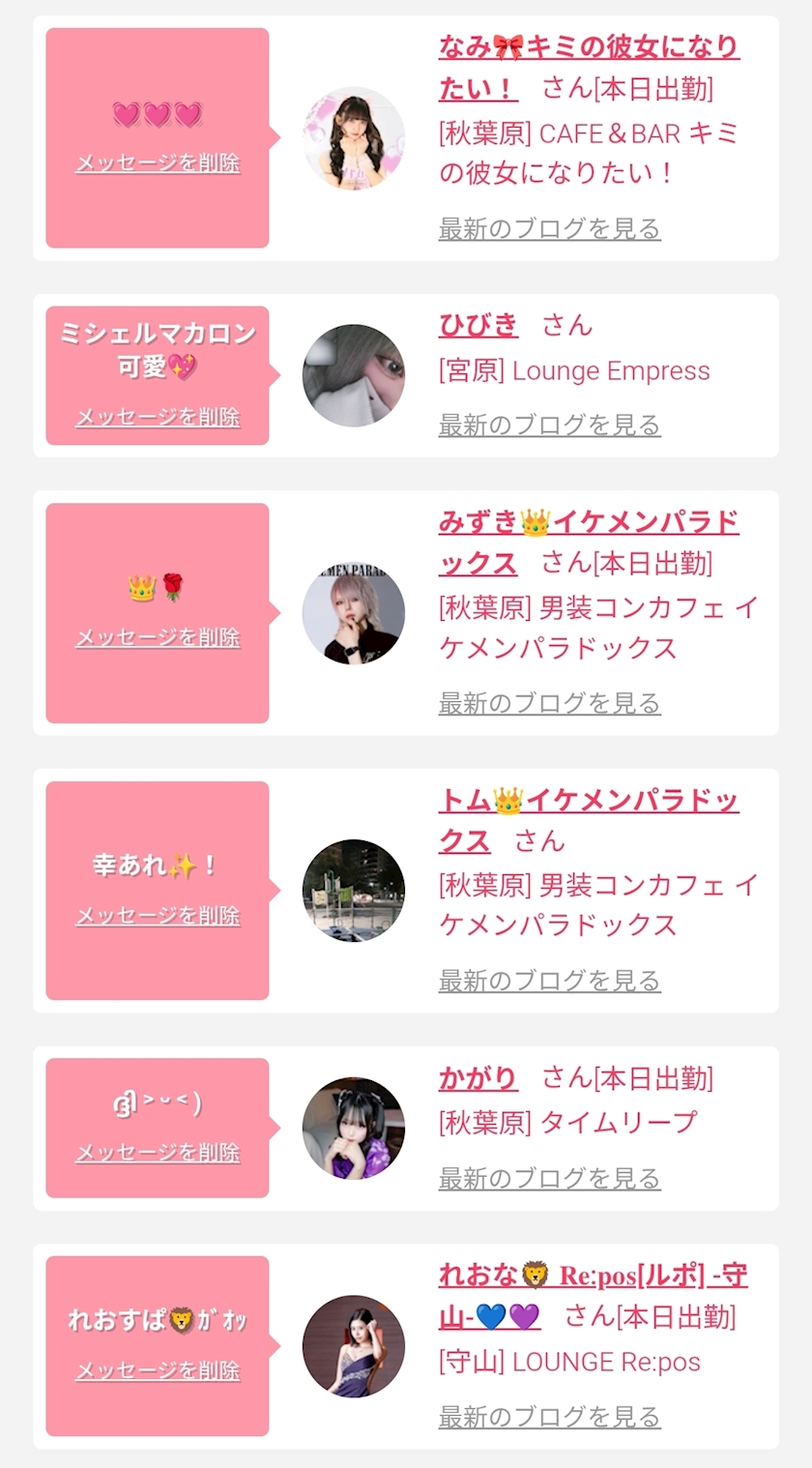View れおな's latest blog
The width and height of the screenshot is (812, 1468).
click(x=549, y=1418)
